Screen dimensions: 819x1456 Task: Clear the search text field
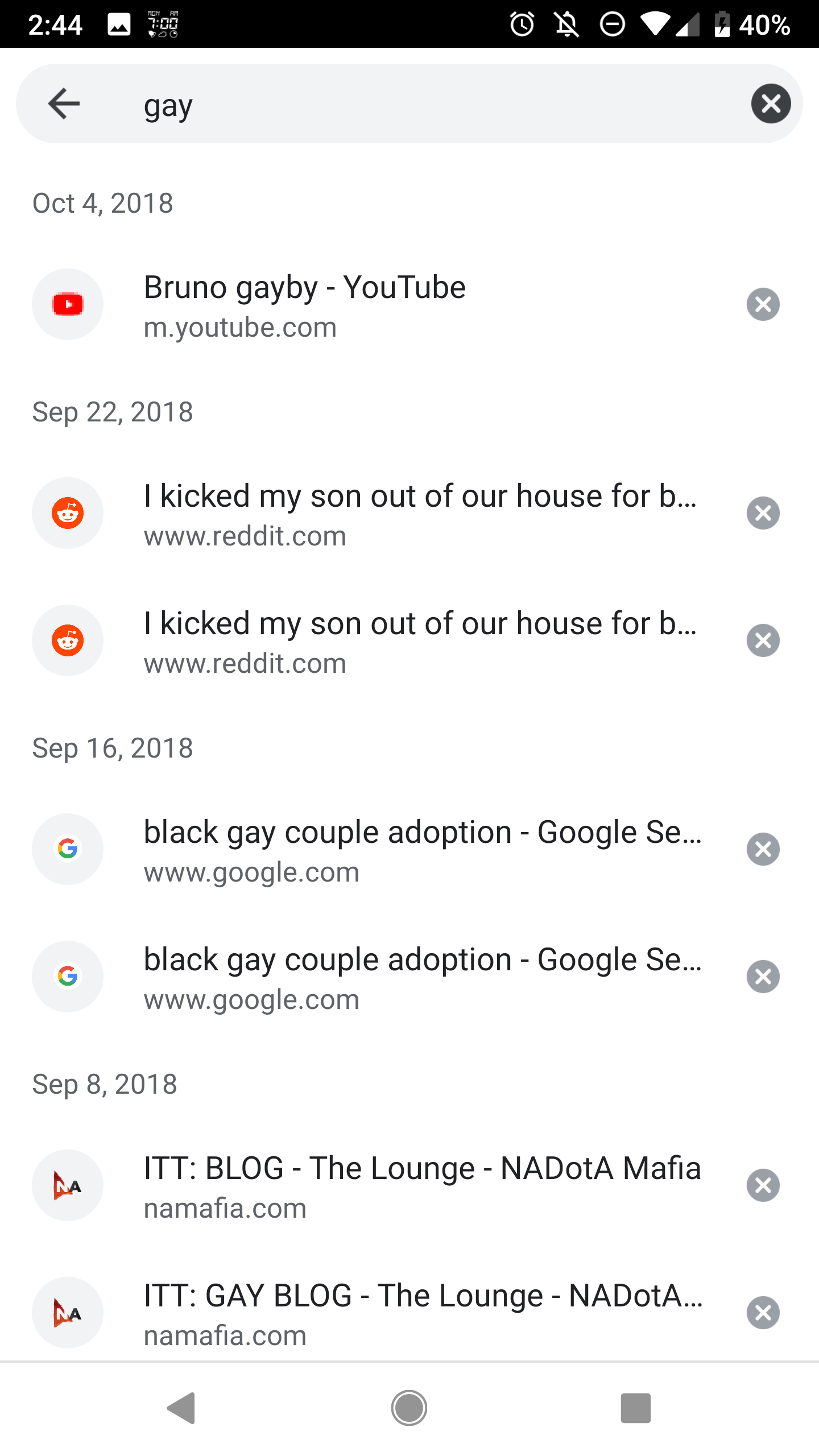tap(771, 104)
